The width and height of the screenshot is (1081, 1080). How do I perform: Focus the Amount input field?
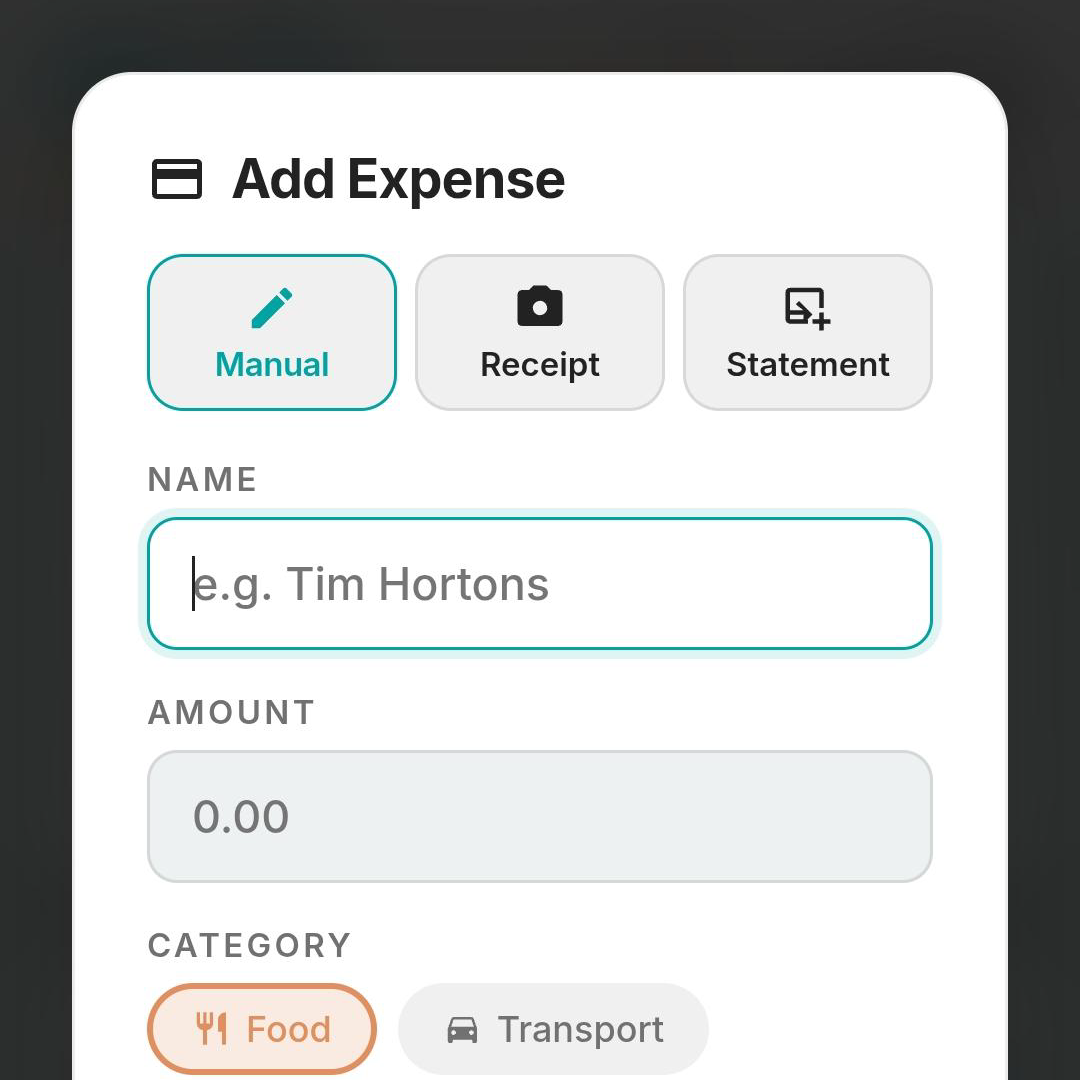(x=540, y=817)
